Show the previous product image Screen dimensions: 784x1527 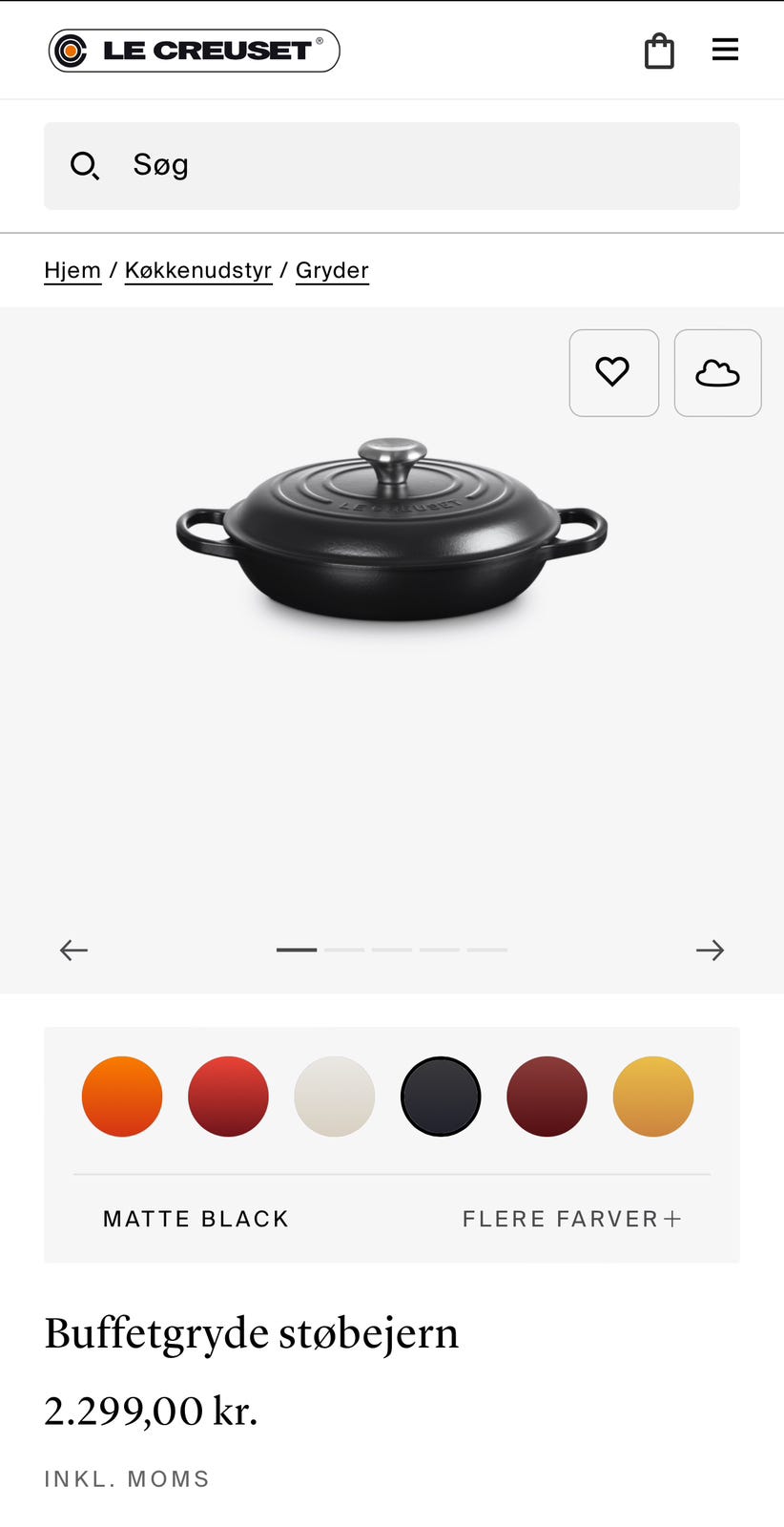(x=73, y=950)
